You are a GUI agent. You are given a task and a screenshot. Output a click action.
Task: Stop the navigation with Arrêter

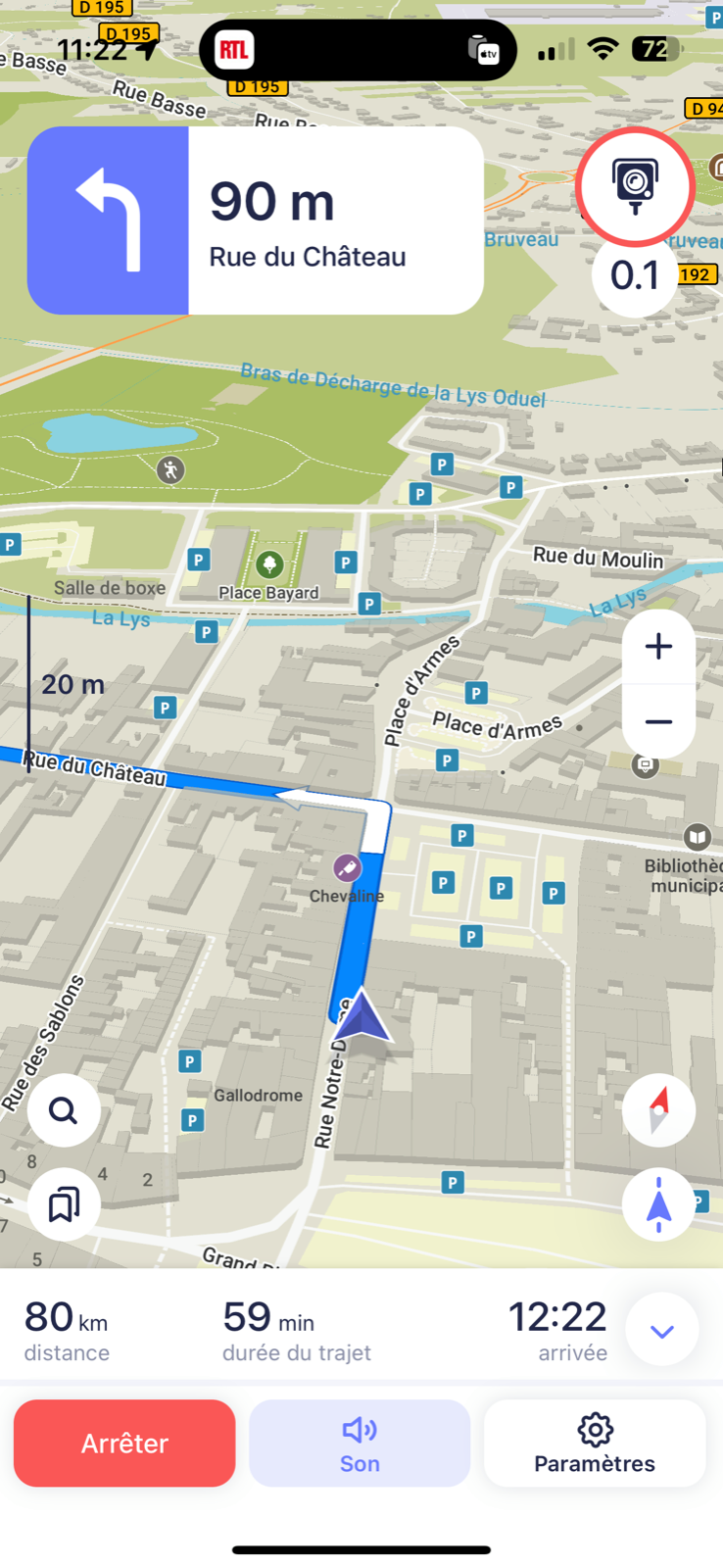[124, 1443]
